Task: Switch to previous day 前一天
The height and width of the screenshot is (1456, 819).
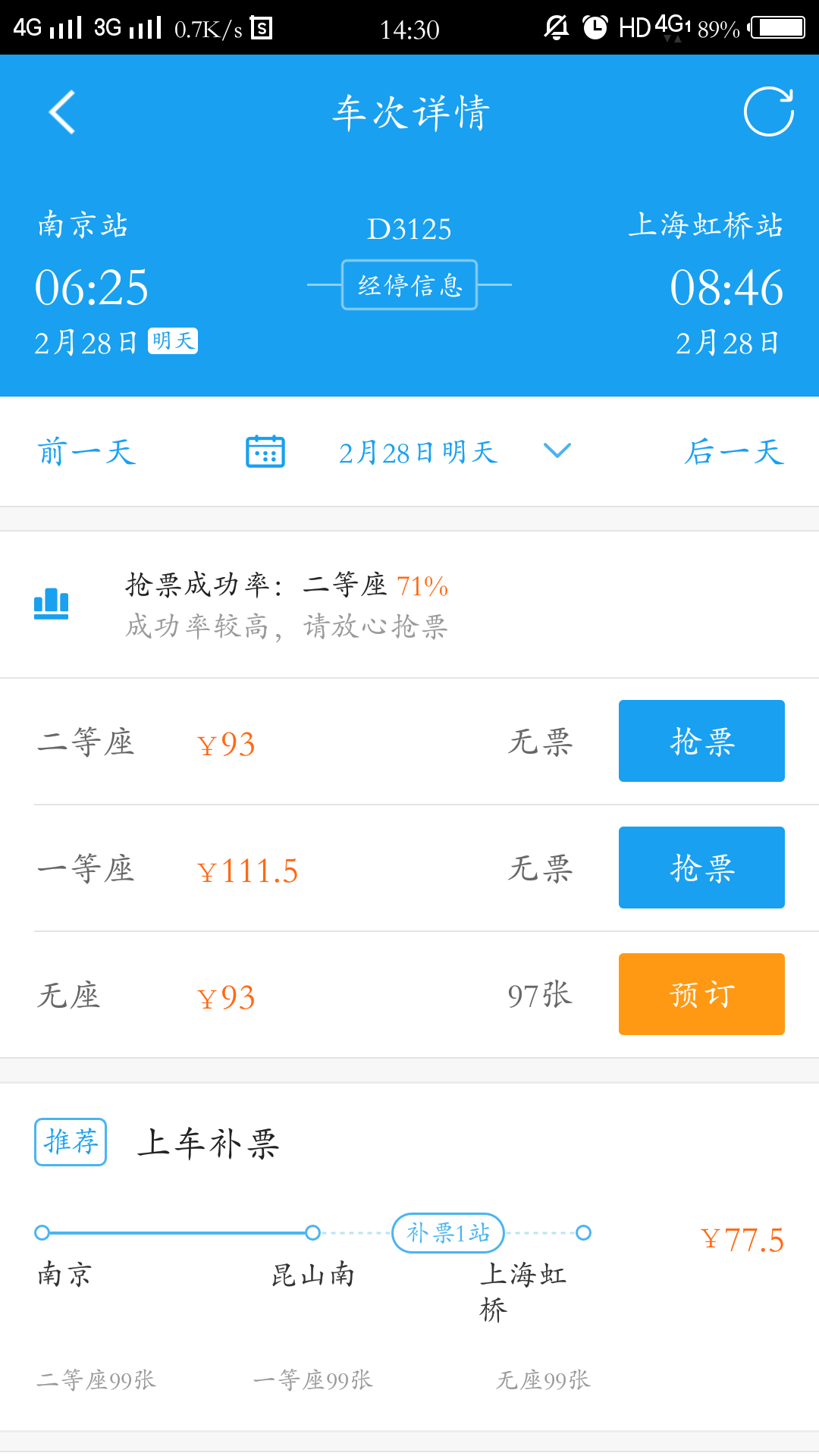Action: click(x=87, y=452)
